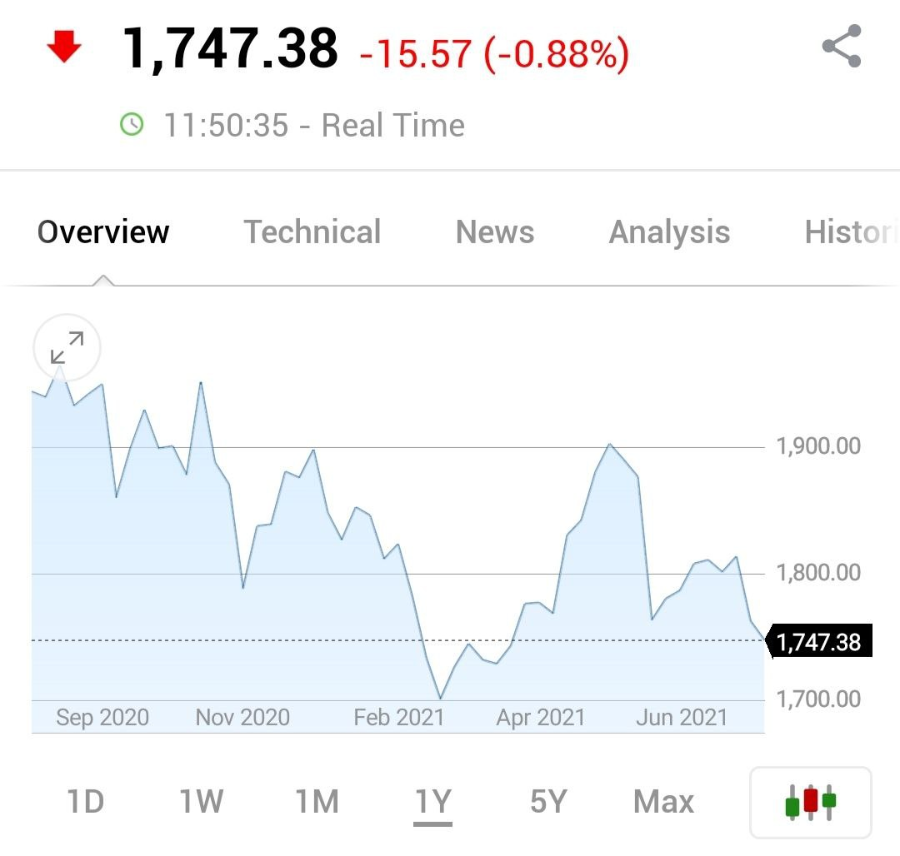Switch to the Technical tab
This screenshot has height=856, width=900.
click(x=312, y=232)
